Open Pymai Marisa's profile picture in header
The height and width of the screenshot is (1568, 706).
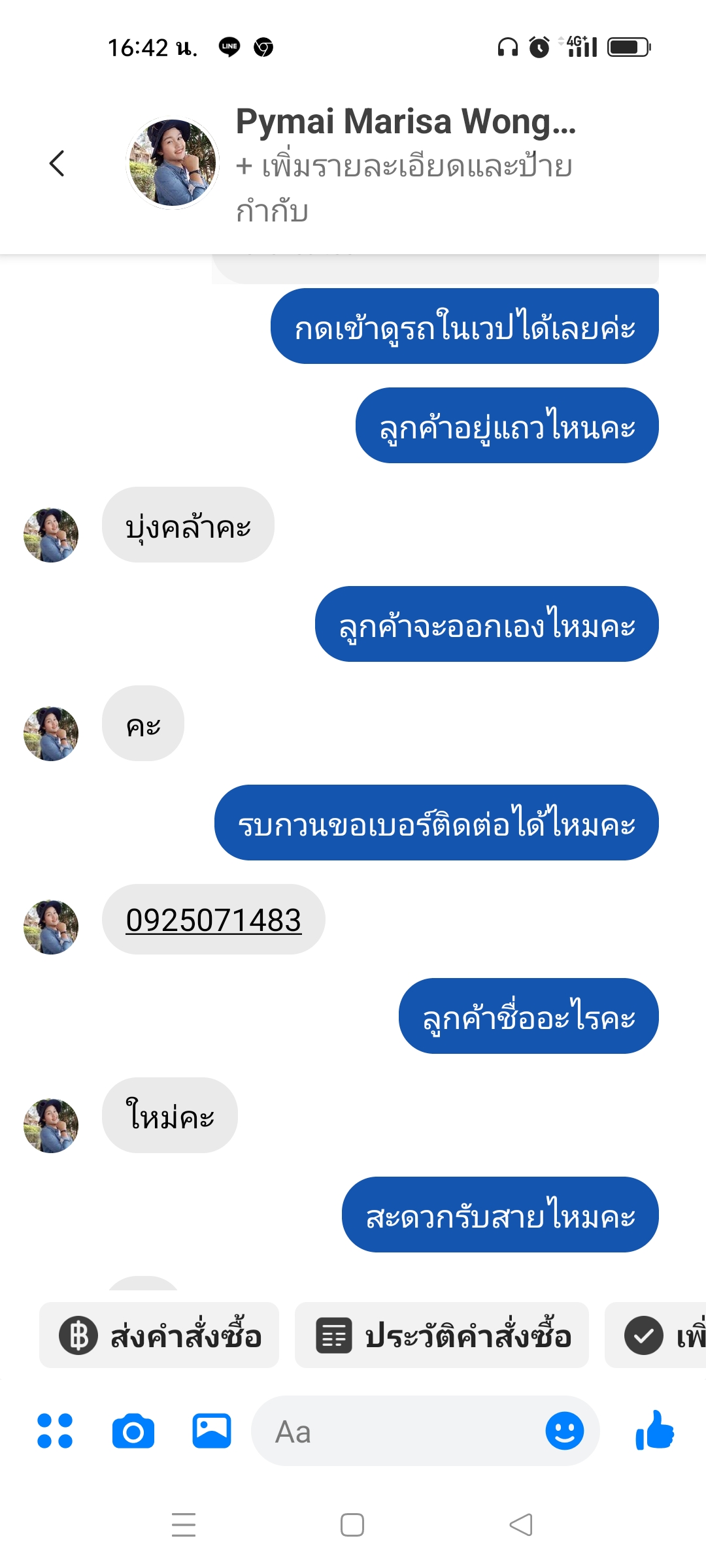coord(173,163)
